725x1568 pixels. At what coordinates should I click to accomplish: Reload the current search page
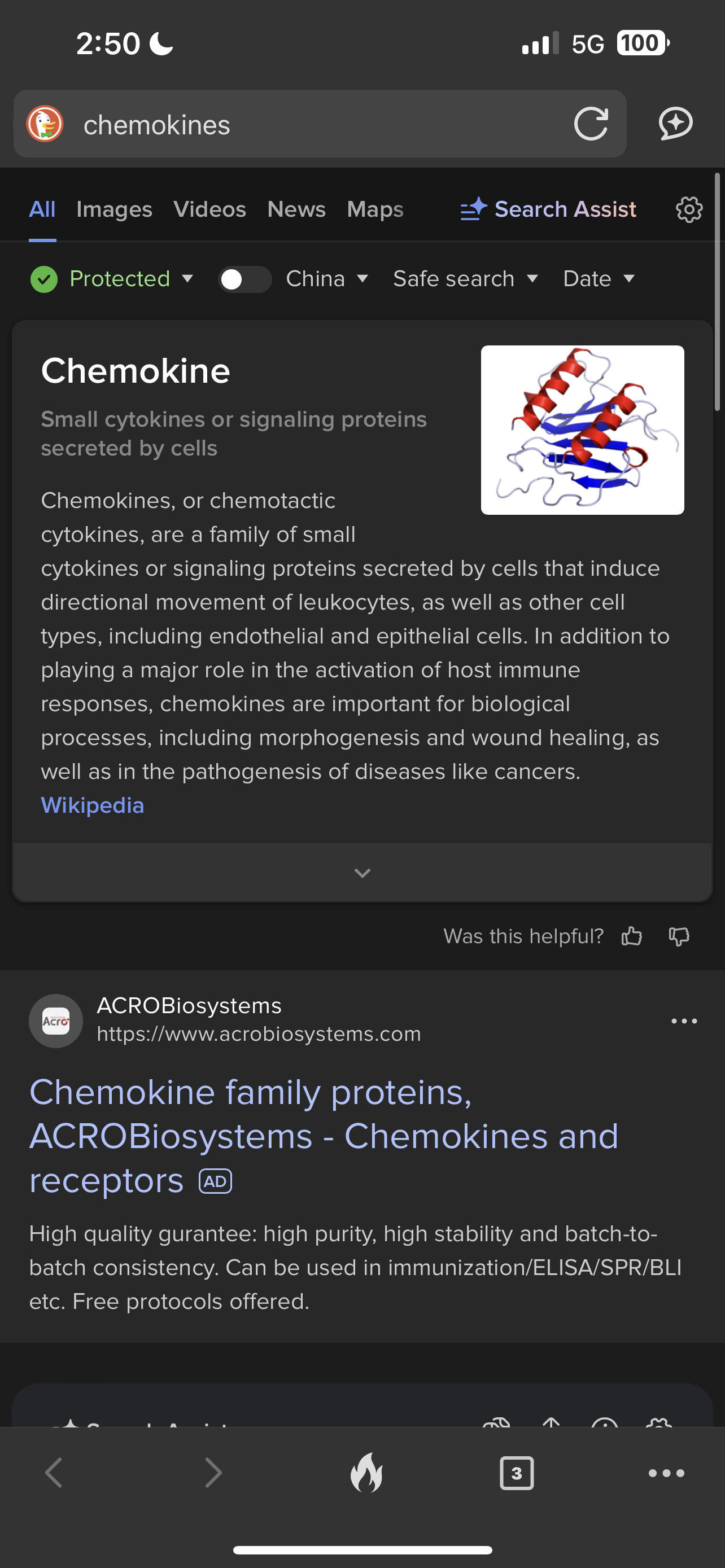pos(591,124)
